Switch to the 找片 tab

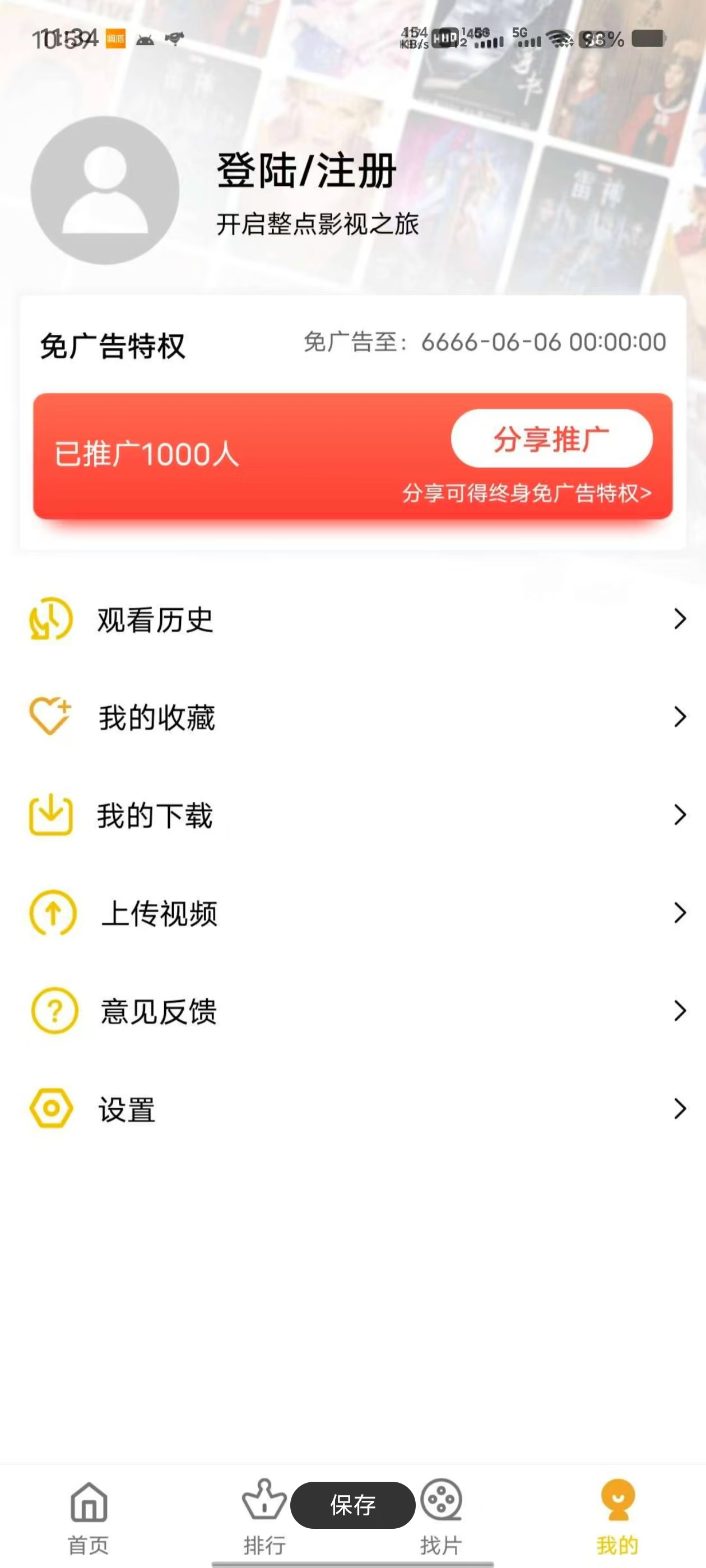coord(441,1517)
